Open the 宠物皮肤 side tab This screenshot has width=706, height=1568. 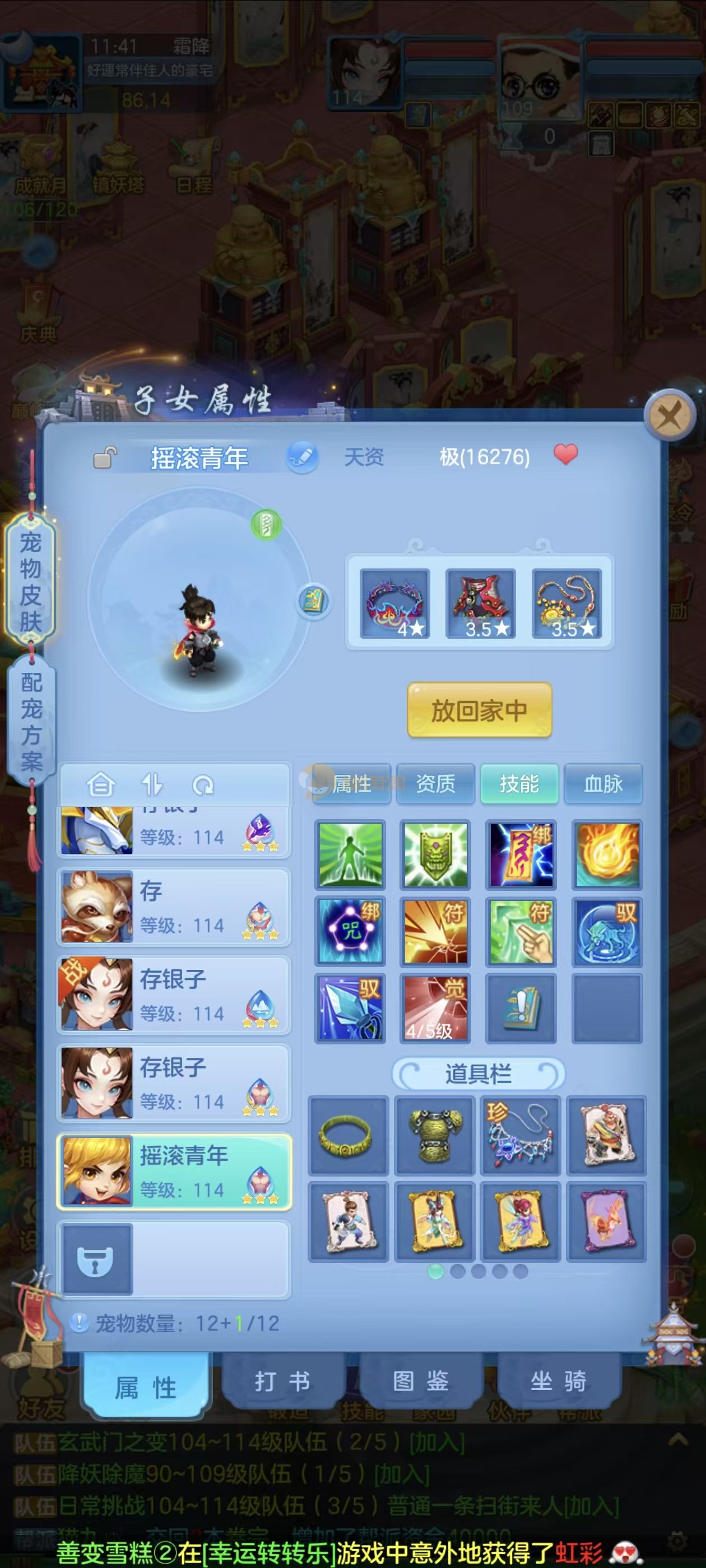(x=30, y=581)
